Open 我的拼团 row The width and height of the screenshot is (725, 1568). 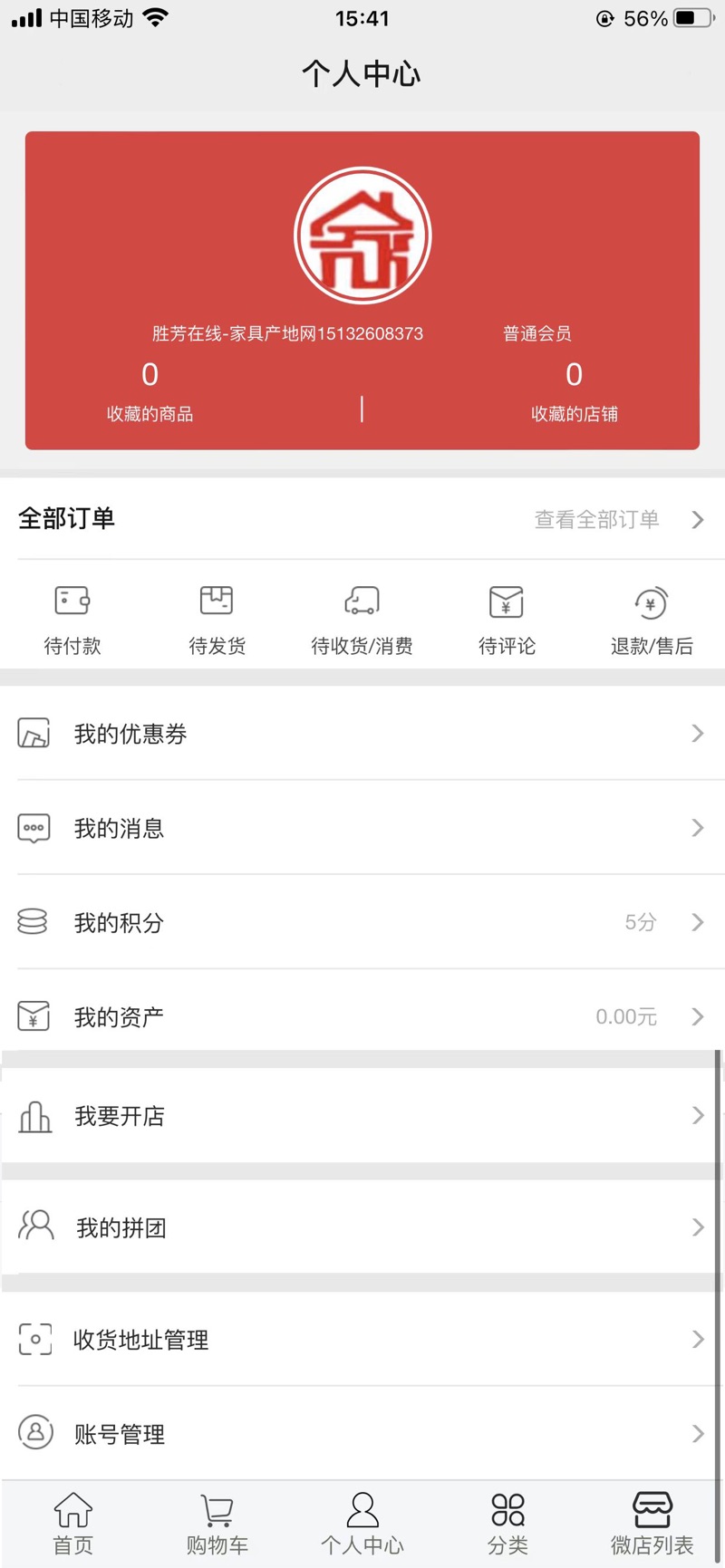coord(362,1227)
